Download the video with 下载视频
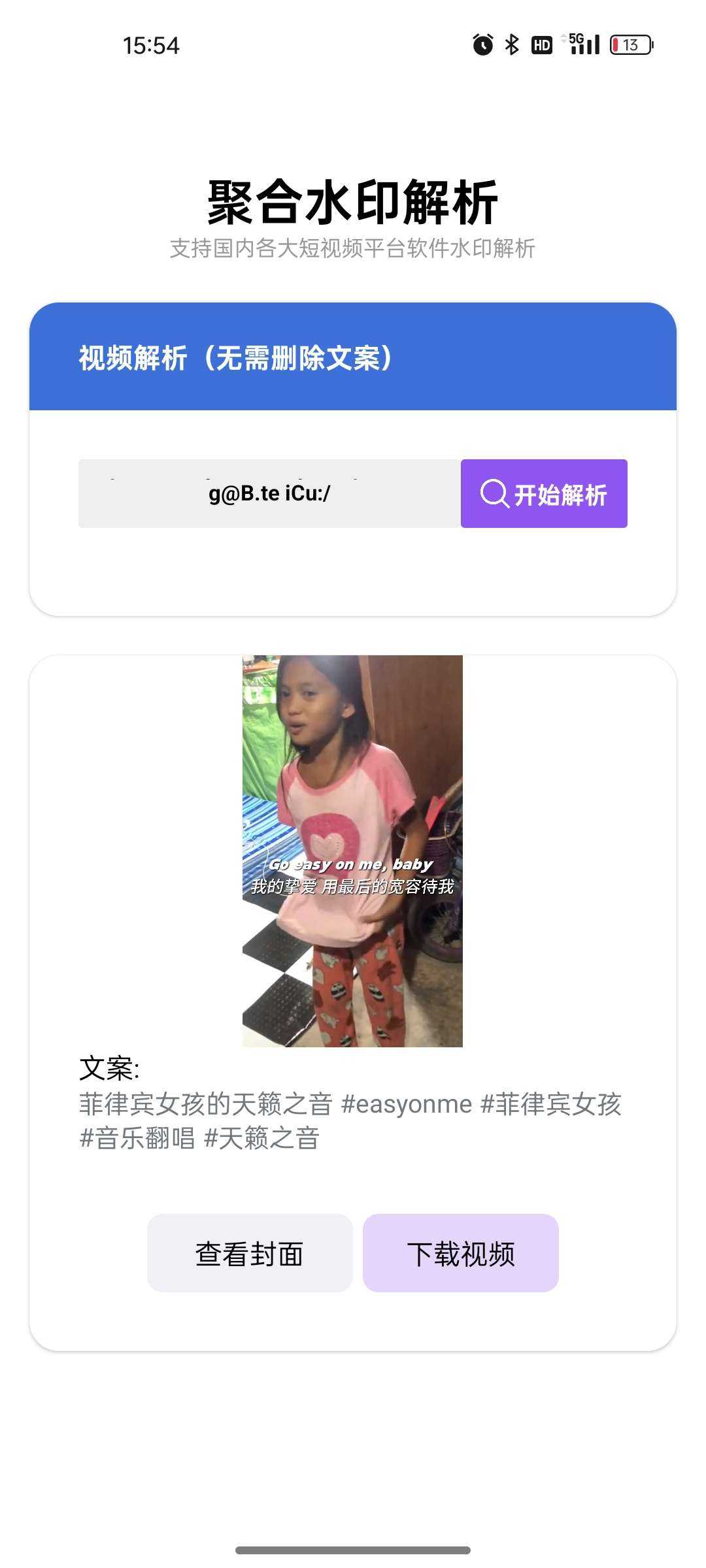Viewport: 706px width, 1568px height. coord(461,1253)
